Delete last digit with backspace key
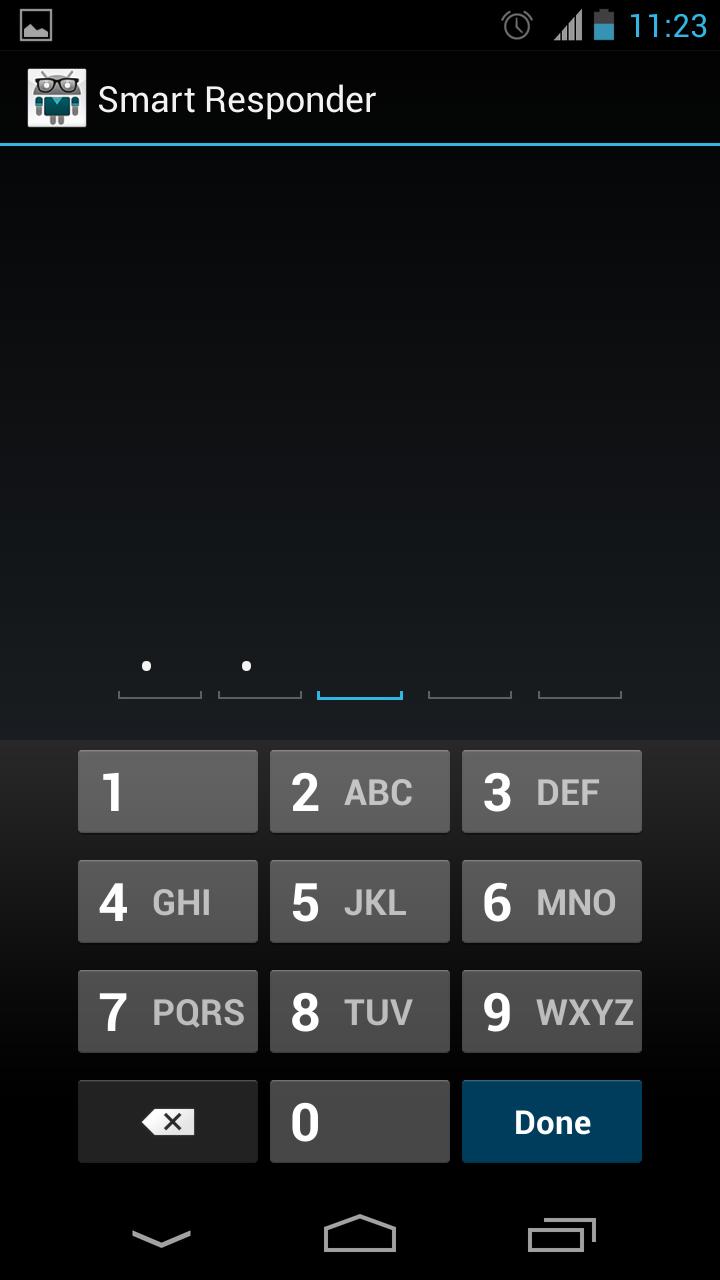Viewport: 720px width, 1280px height. [x=168, y=1121]
